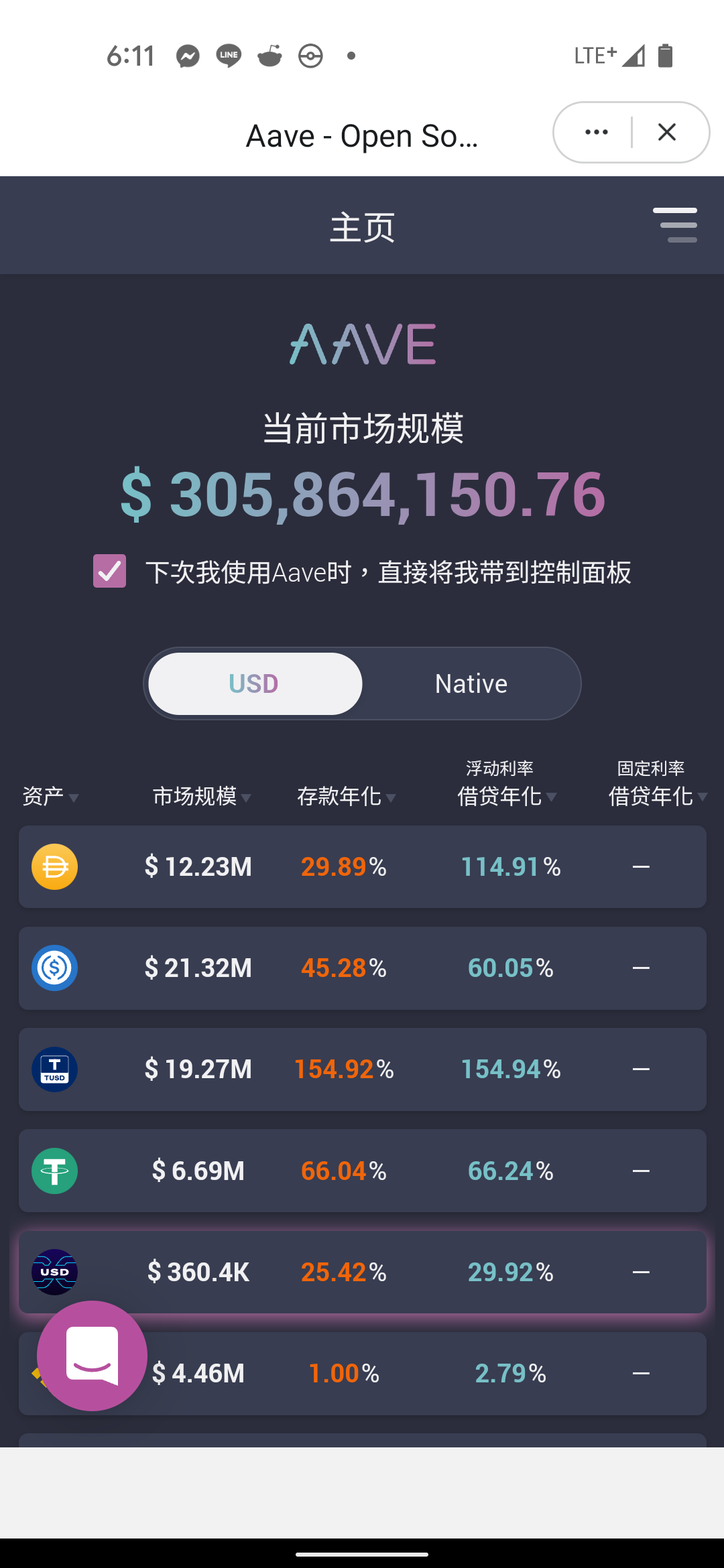
Task: Sort by 固定利率 借贷年化
Action: [x=658, y=784]
